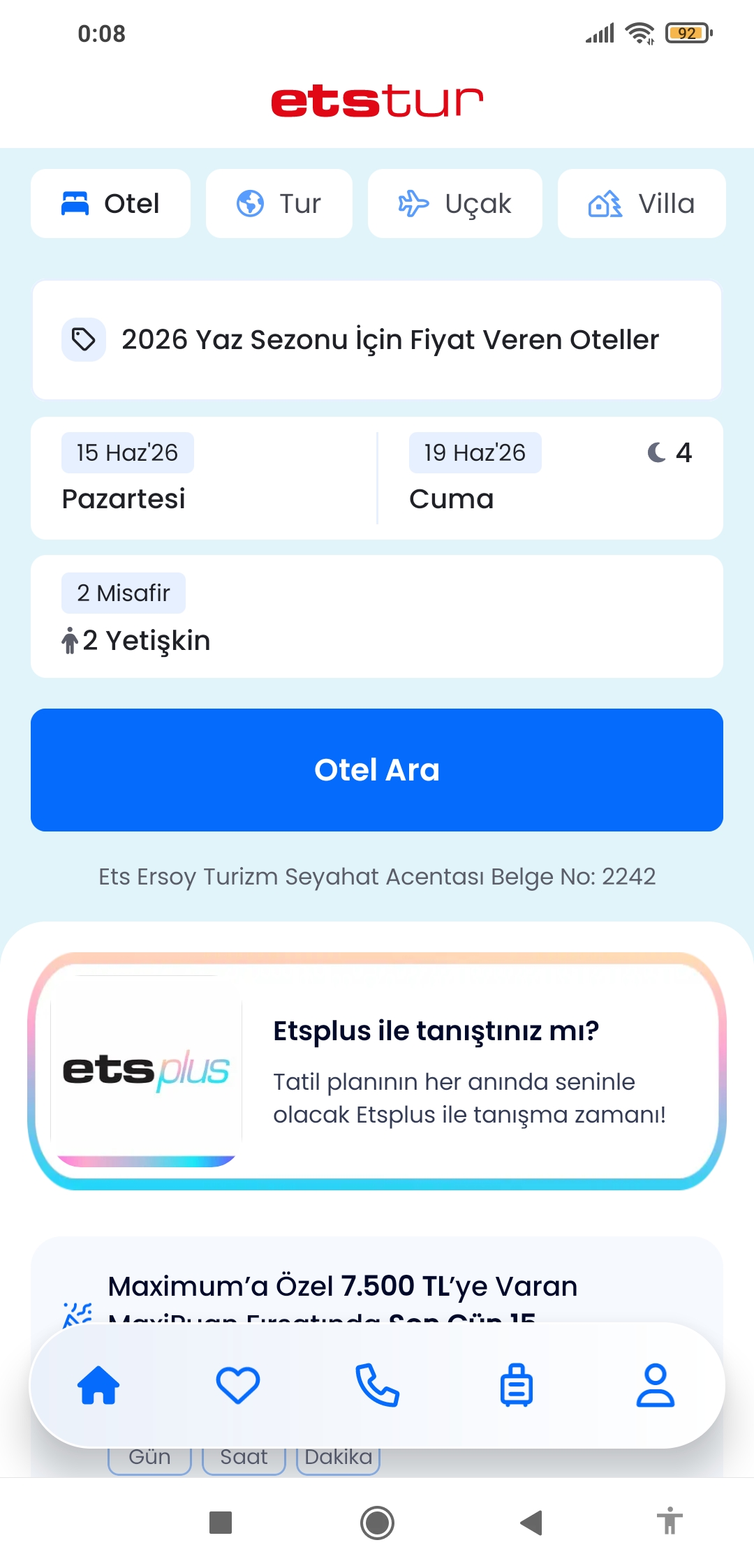Image resolution: width=754 pixels, height=1568 pixels.
Task: Go to the home tab in bottom bar
Action: (x=98, y=1385)
